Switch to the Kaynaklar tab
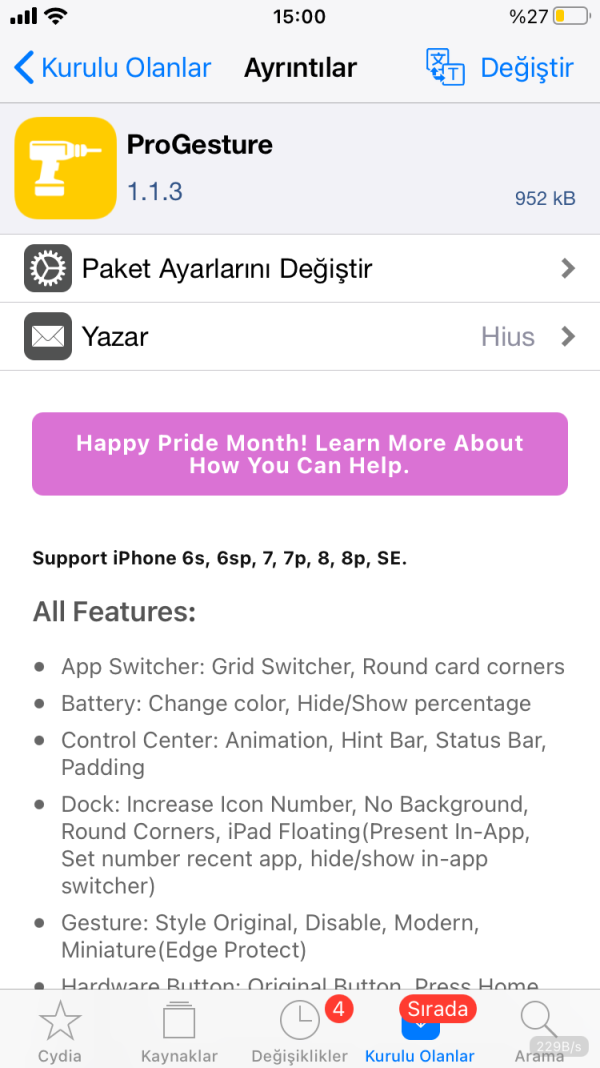This screenshot has height=1068, width=600. (x=179, y=1030)
